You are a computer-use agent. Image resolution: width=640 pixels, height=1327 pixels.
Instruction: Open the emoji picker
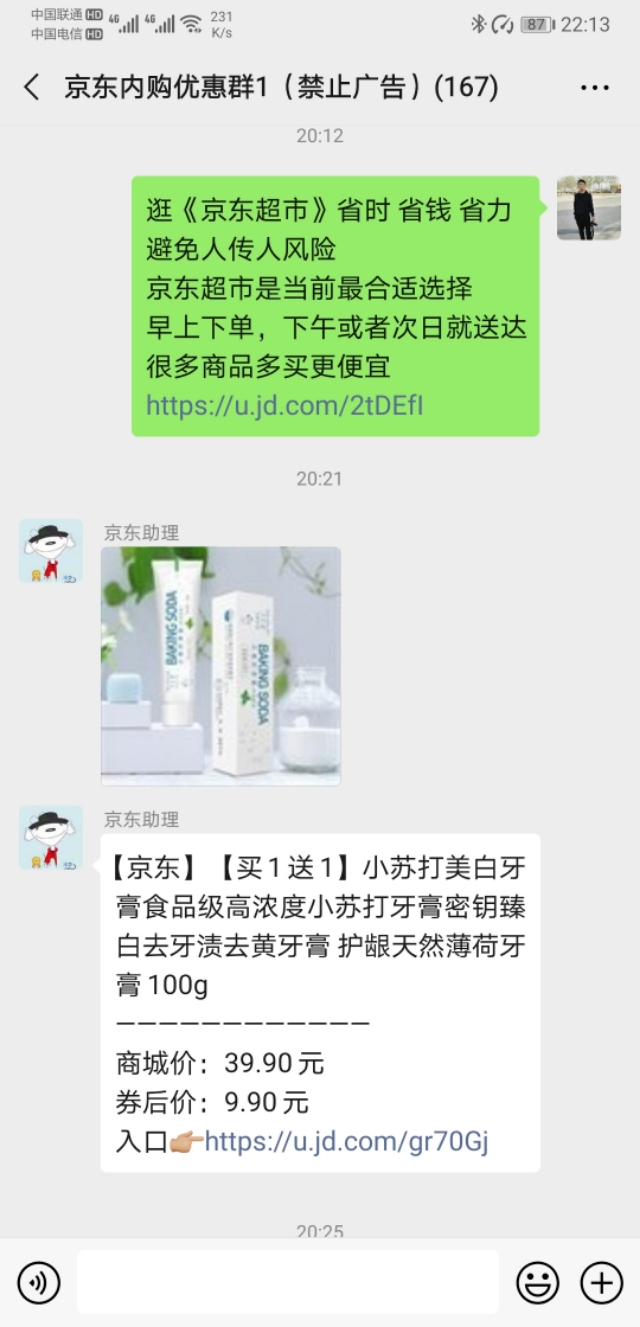(x=537, y=1282)
